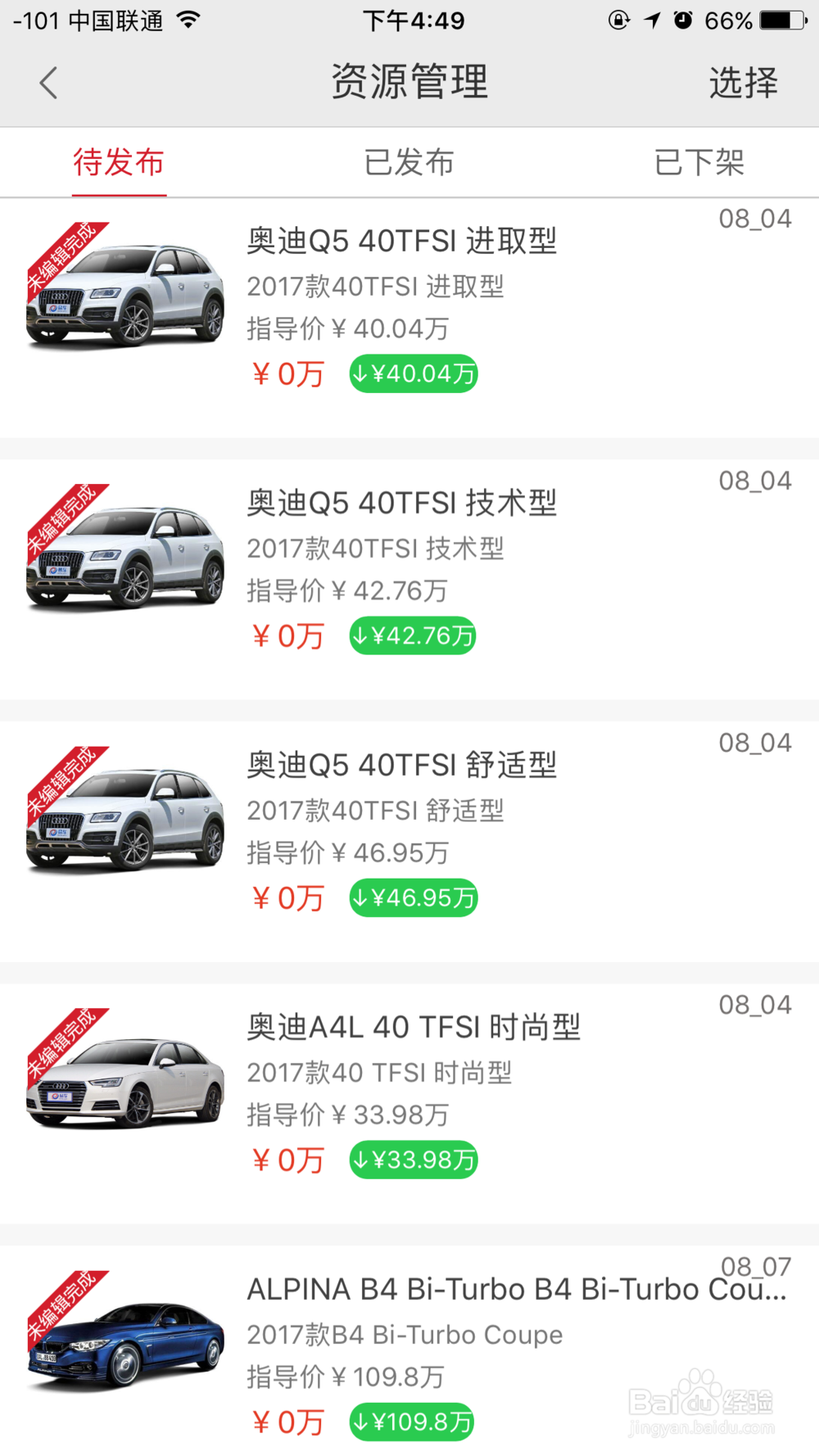Tap the 08_07 date on ALPINA listing

pos(755,1266)
